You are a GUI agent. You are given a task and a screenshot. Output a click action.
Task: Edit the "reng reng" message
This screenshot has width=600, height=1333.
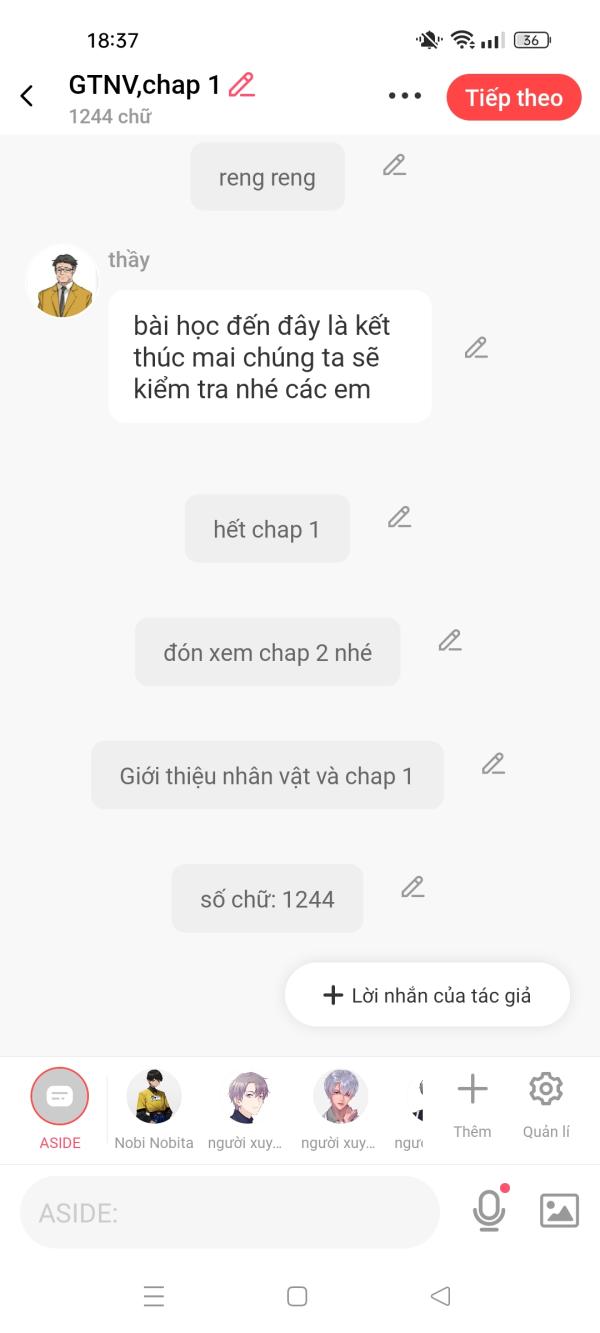(395, 166)
